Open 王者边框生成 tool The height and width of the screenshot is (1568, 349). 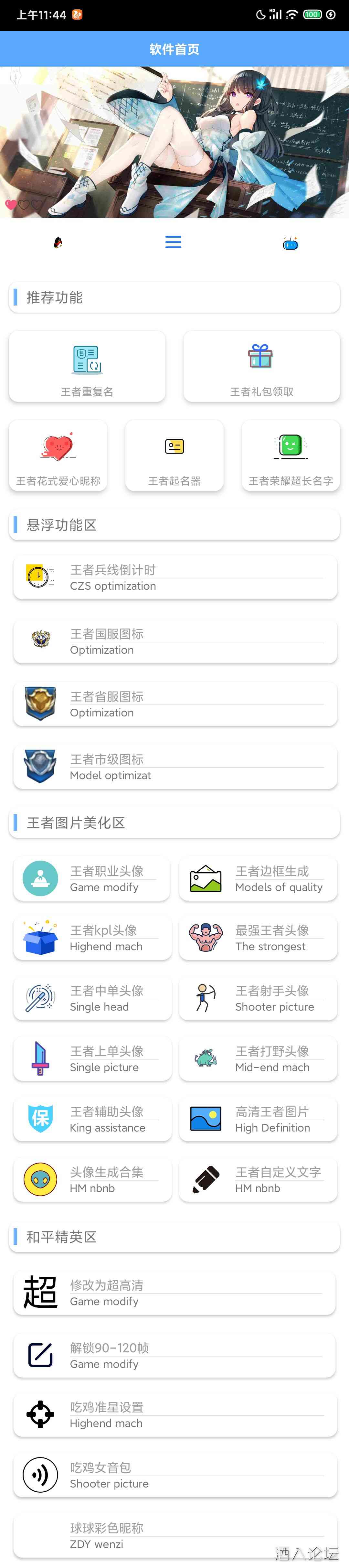coord(258,878)
